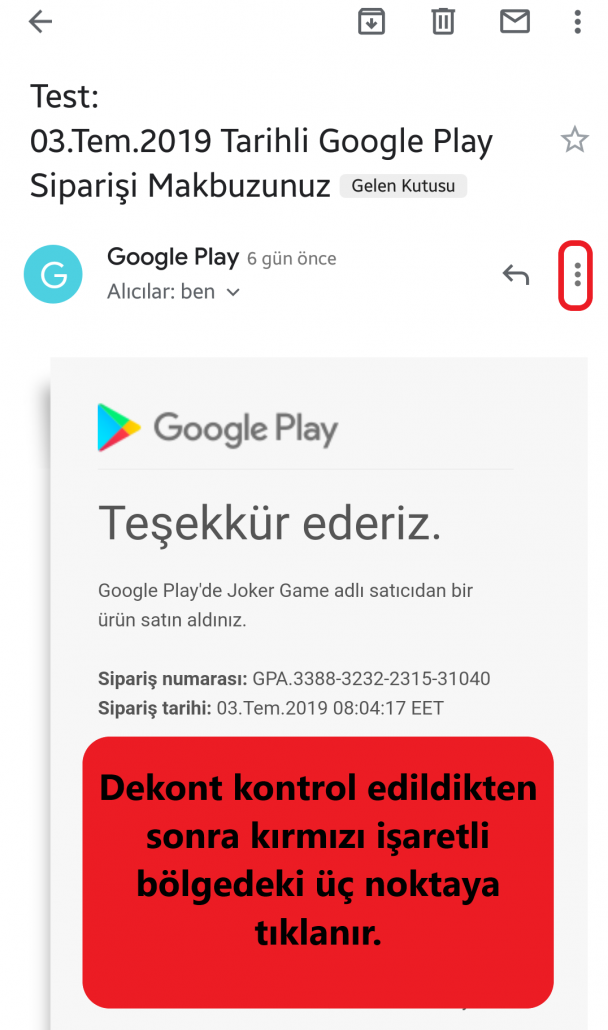Screen dimensions: 608x1030
Task: Star this Google Play receipt email
Action: pyautogui.click(x=575, y=139)
